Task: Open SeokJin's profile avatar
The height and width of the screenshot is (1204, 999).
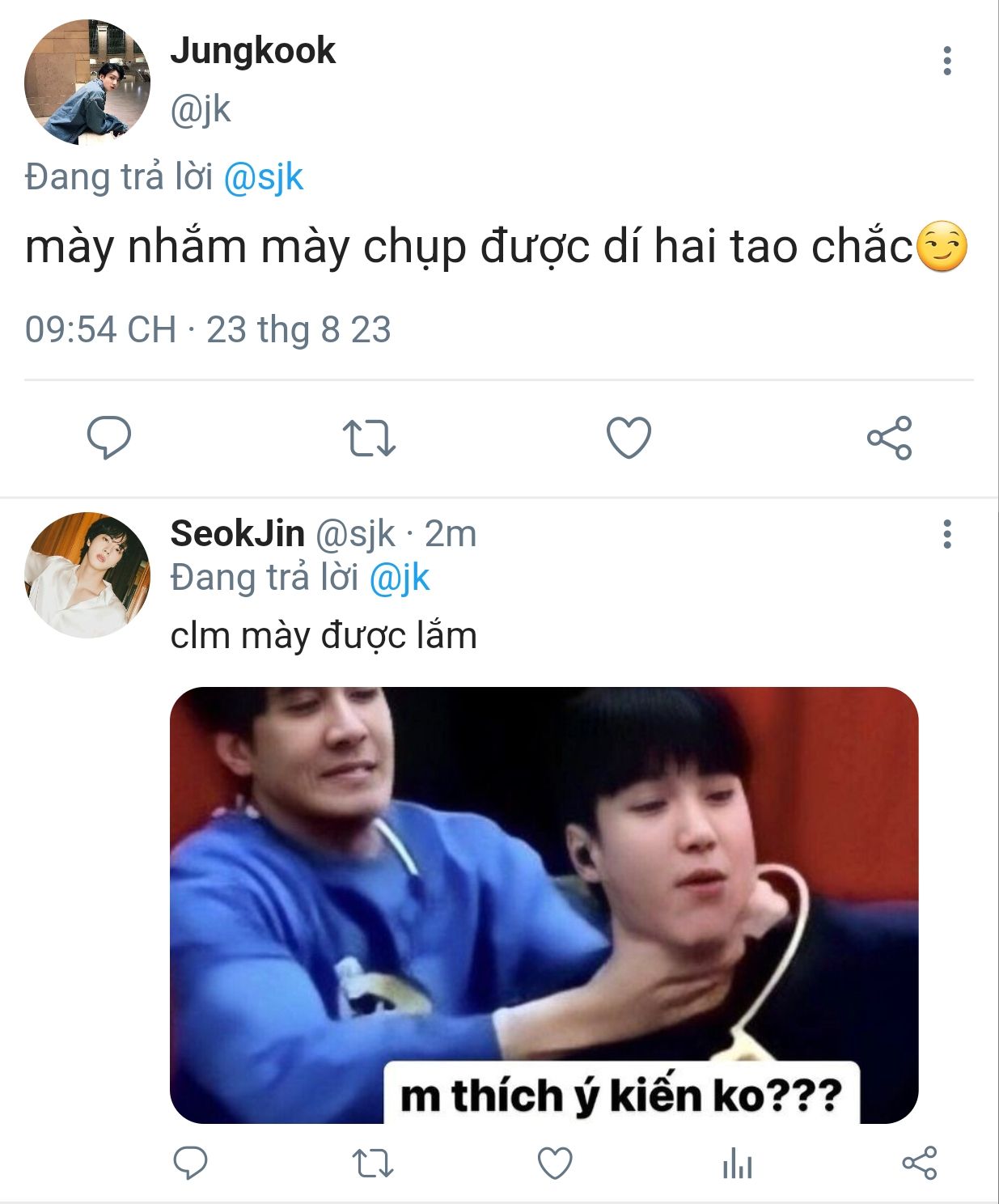Action: coord(87,574)
